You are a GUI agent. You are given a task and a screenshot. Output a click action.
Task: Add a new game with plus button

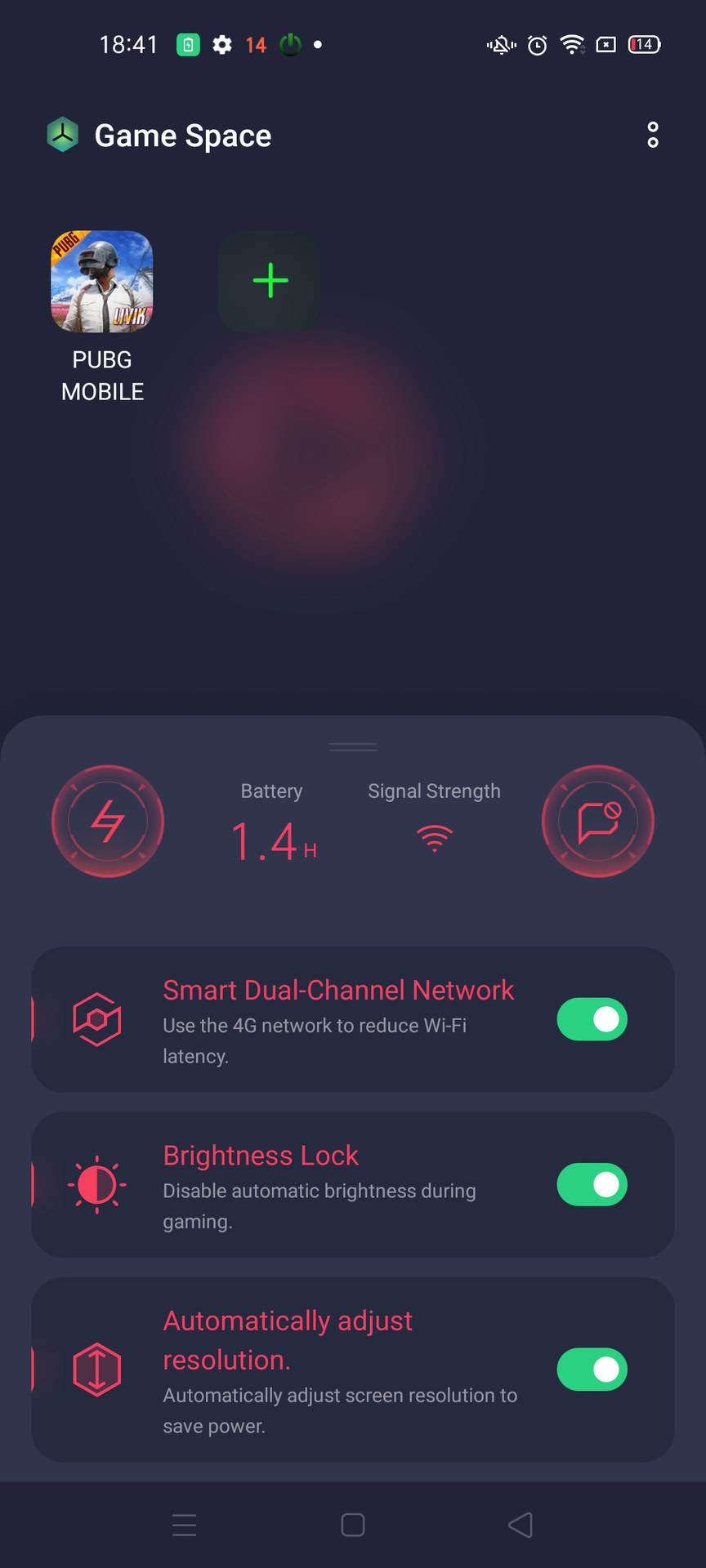(x=270, y=282)
